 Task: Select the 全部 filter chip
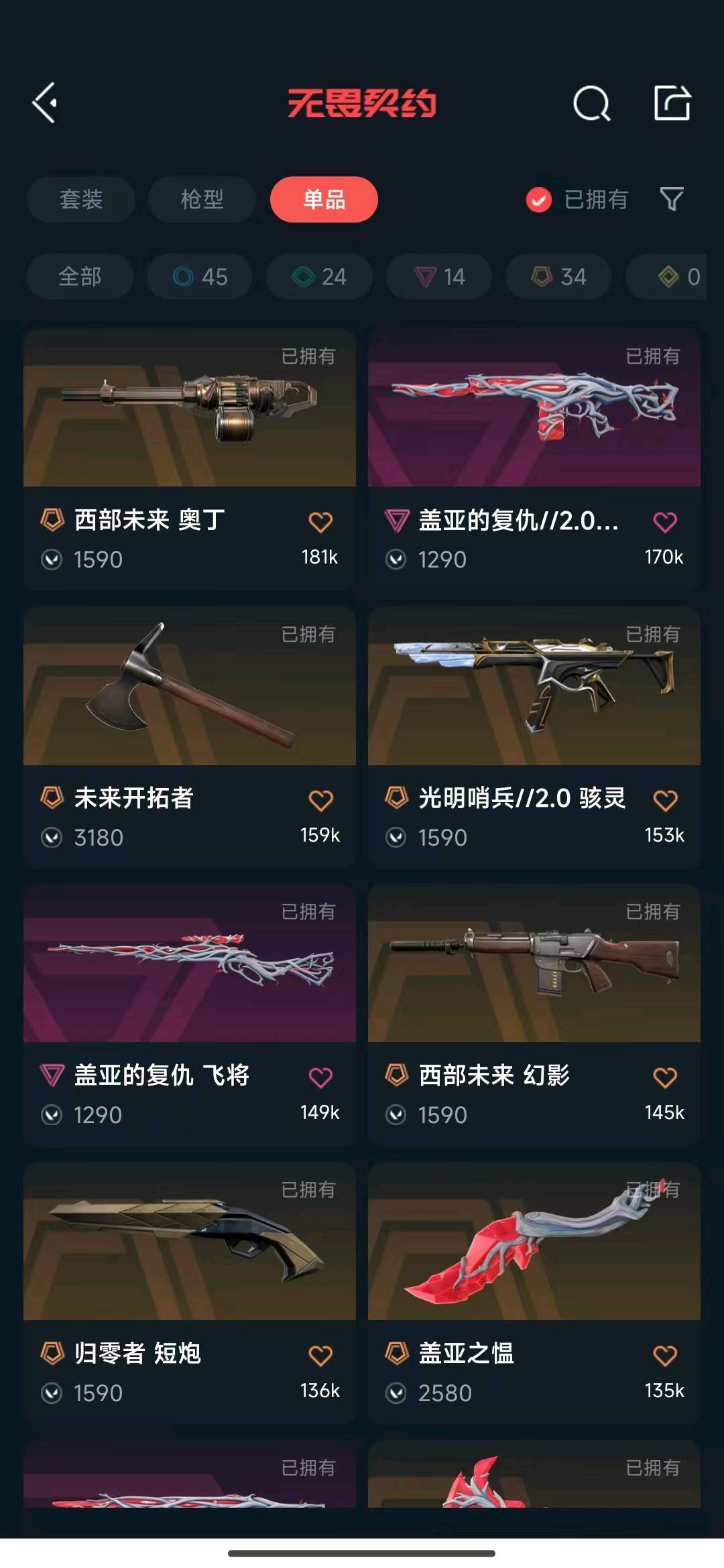[x=80, y=276]
